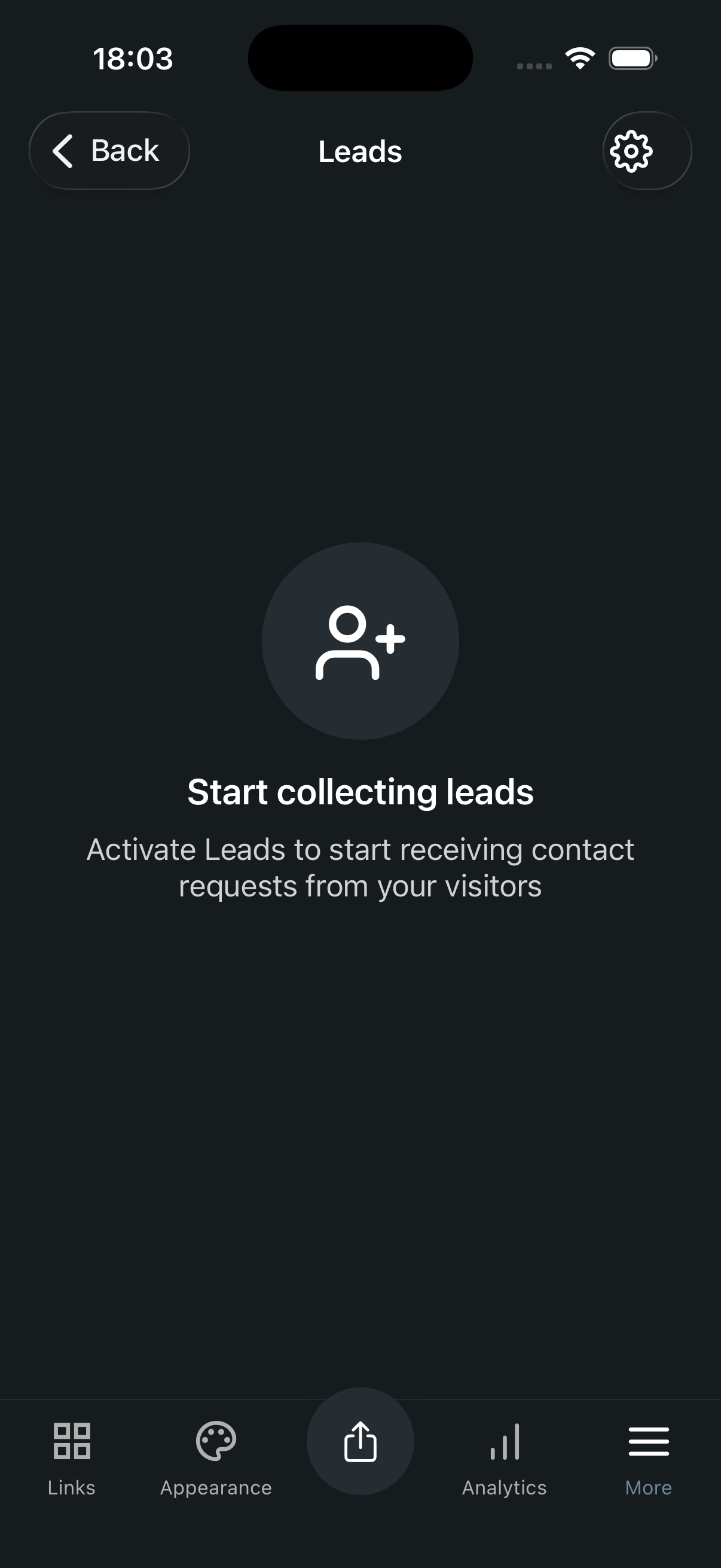Go back from Leads screen
The height and width of the screenshot is (1568, 721).
click(109, 150)
